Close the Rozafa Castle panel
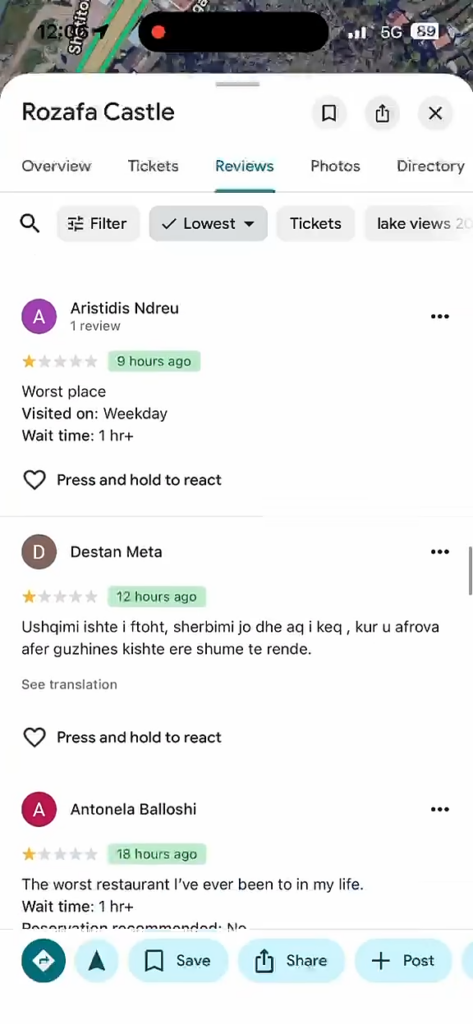 point(435,113)
